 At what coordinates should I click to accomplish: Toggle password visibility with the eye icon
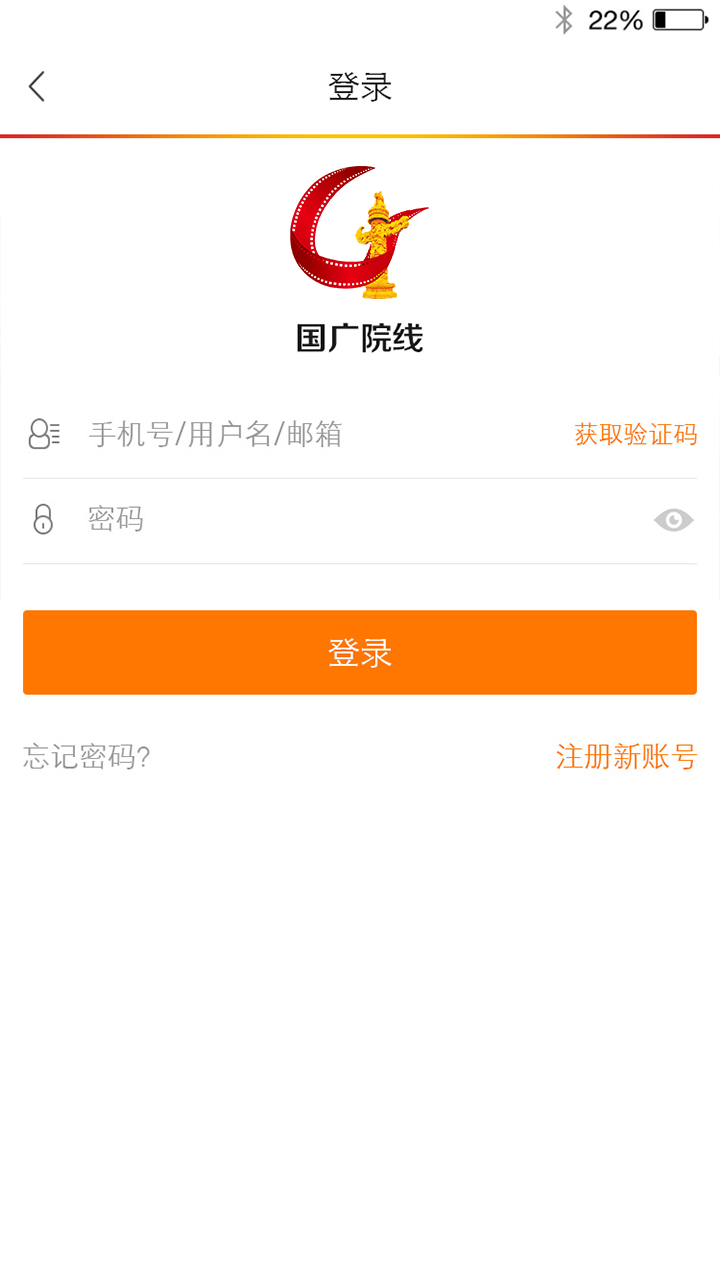click(673, 520)
